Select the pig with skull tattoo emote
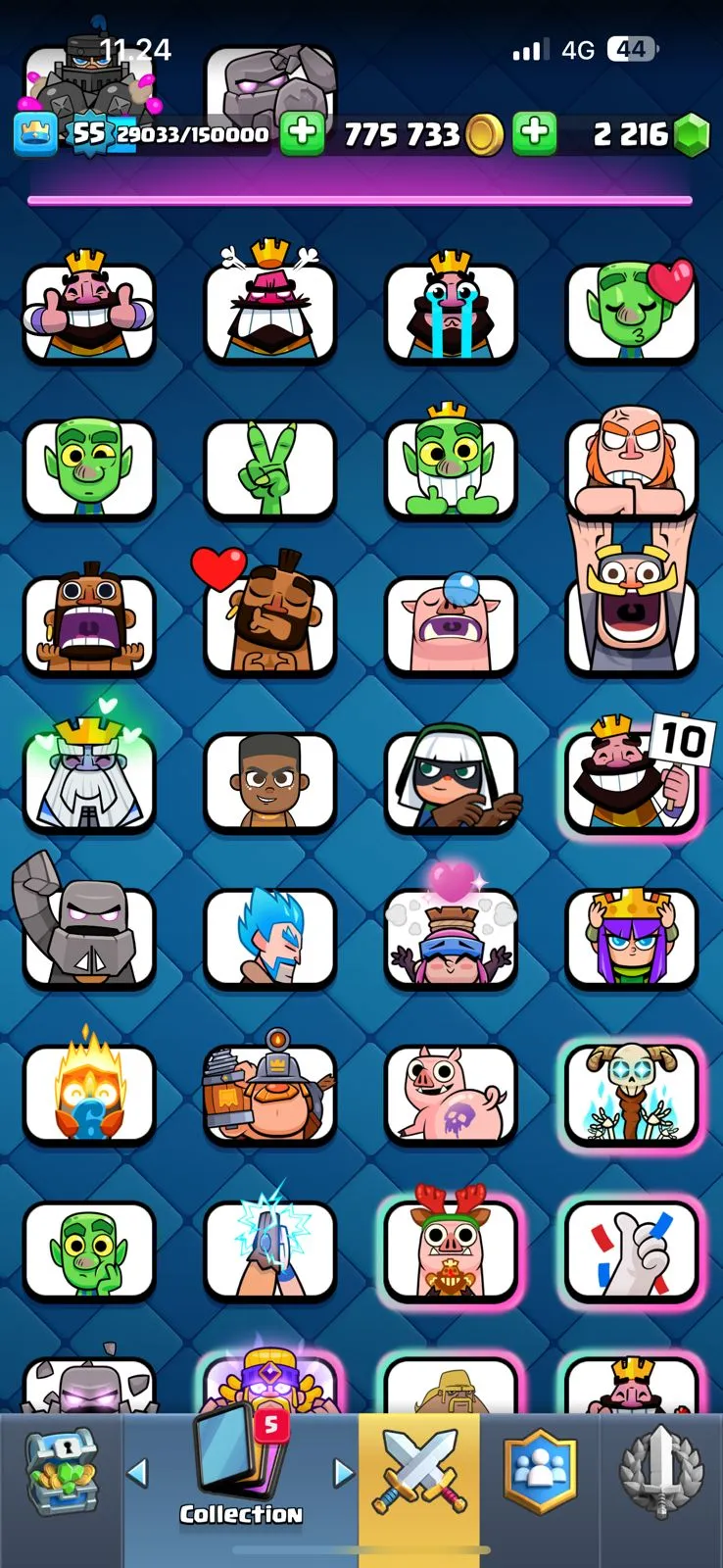The image size is (723, 1568). pyautogui.click(x=451, y=1093)
